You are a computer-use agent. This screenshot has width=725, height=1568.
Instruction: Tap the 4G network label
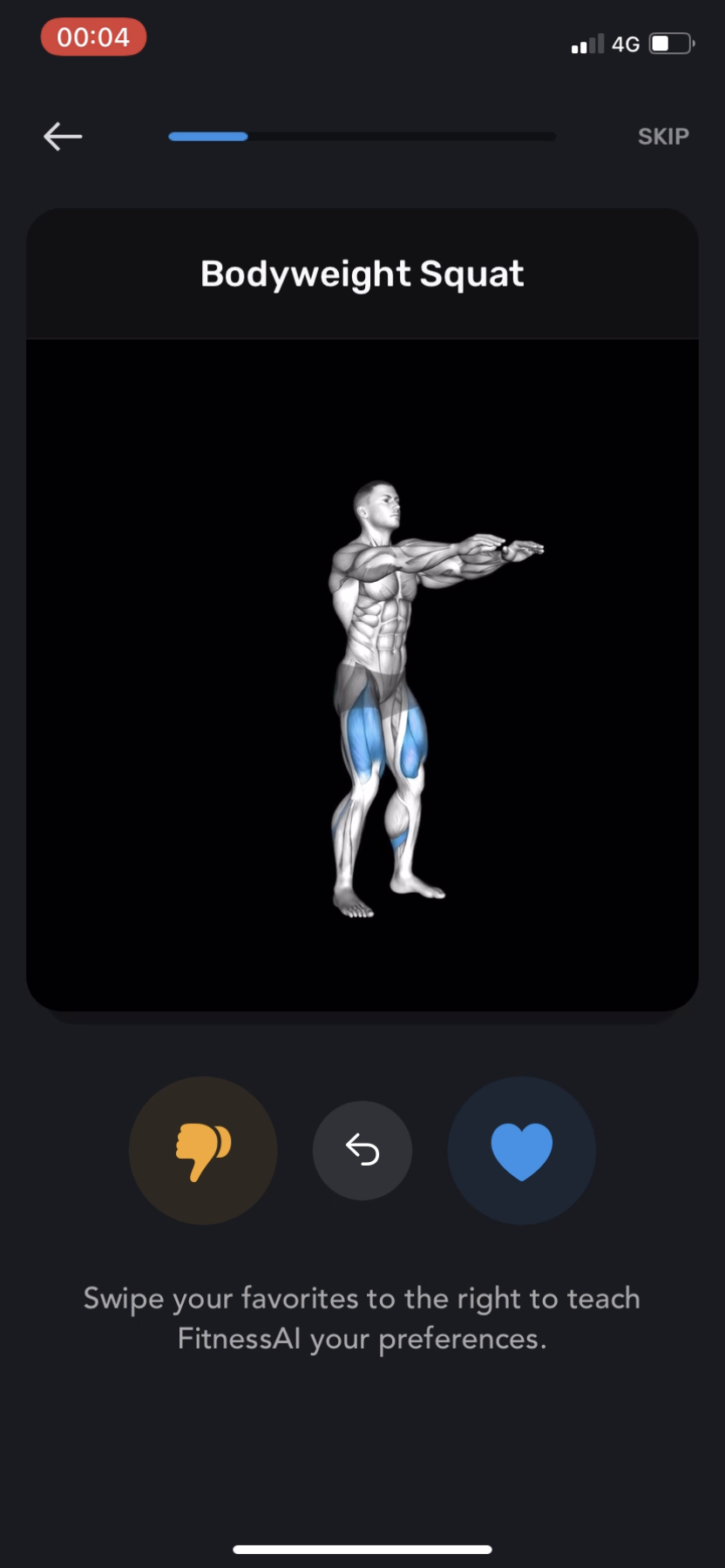625,44
